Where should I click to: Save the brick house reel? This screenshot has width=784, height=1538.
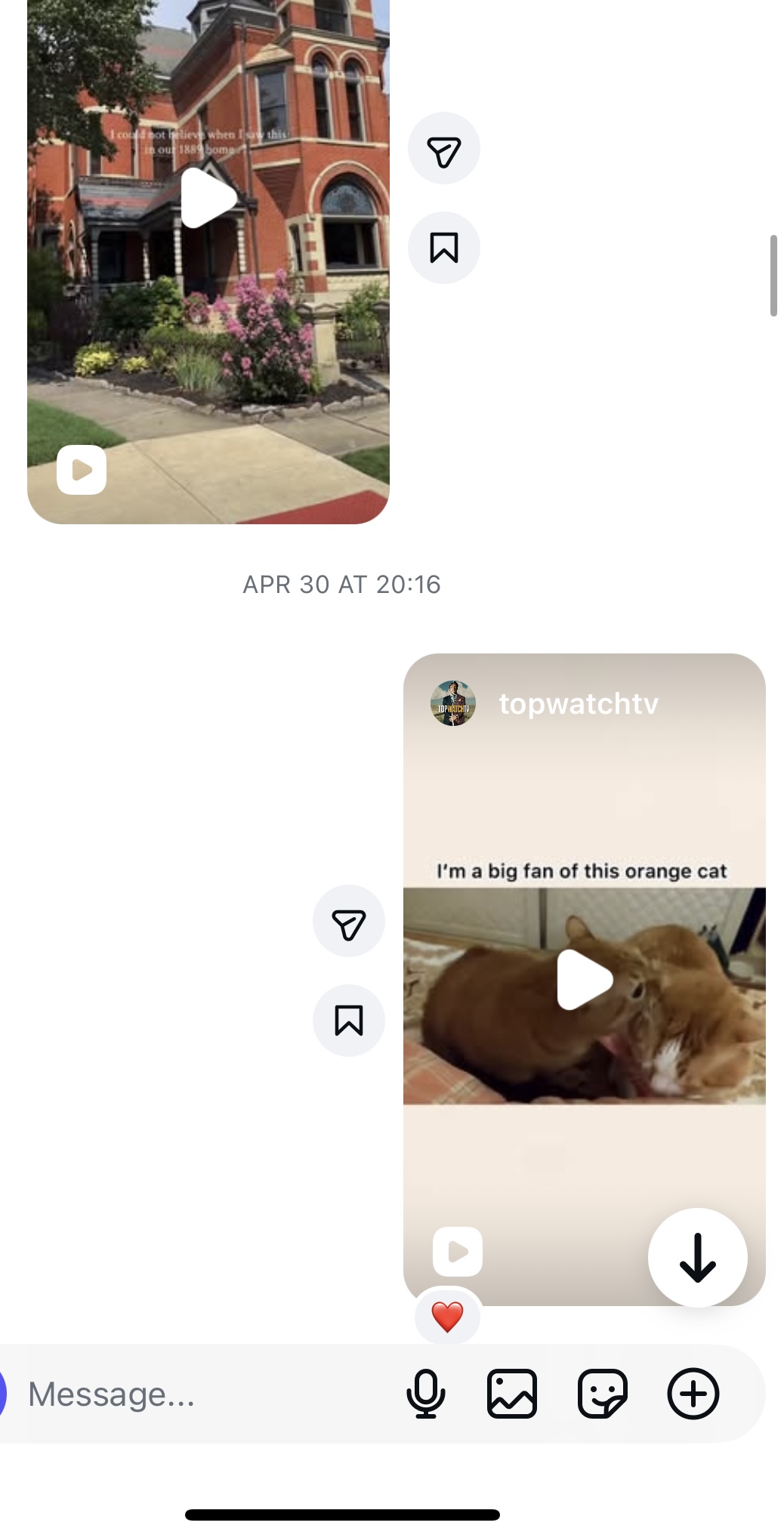coord(444,248)
